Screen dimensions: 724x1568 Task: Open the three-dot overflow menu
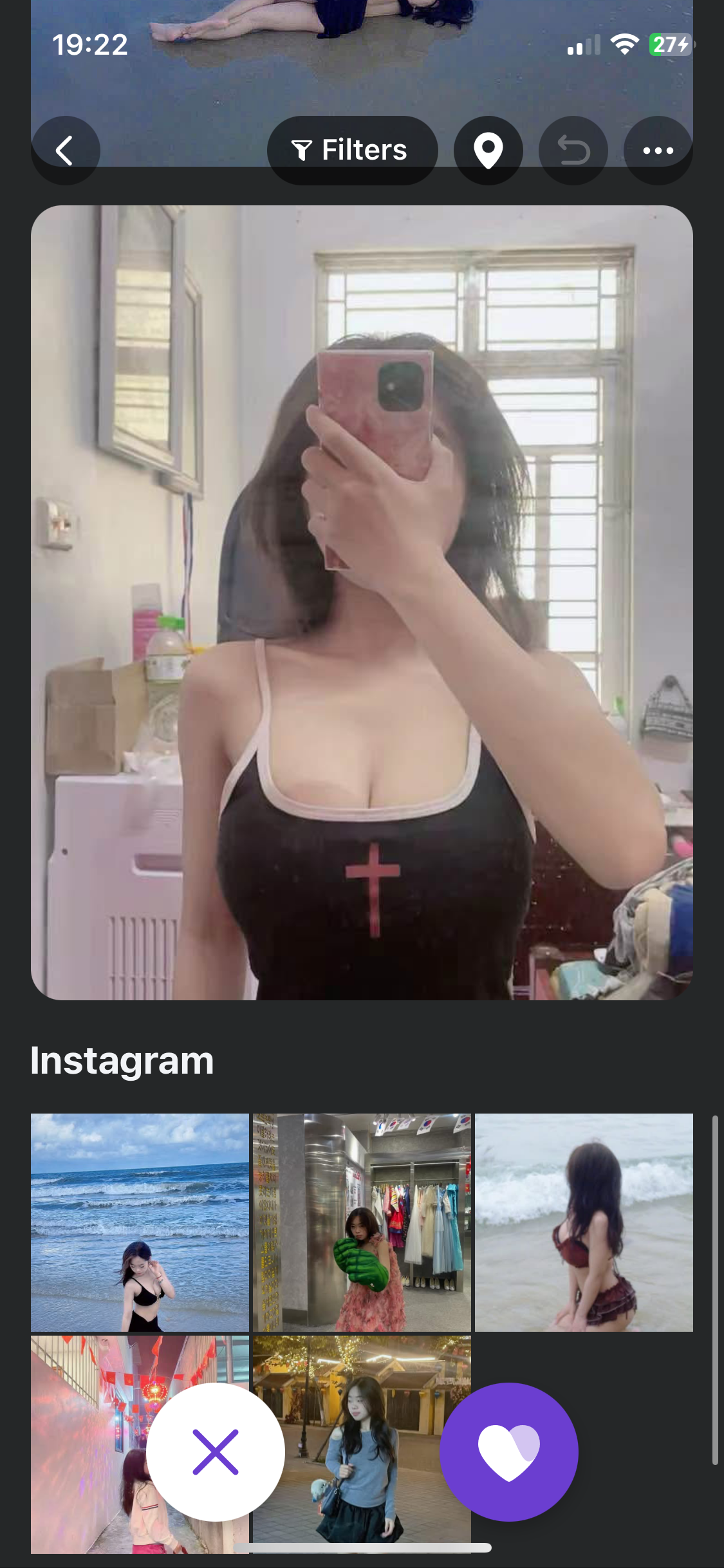tap(658, 151)
